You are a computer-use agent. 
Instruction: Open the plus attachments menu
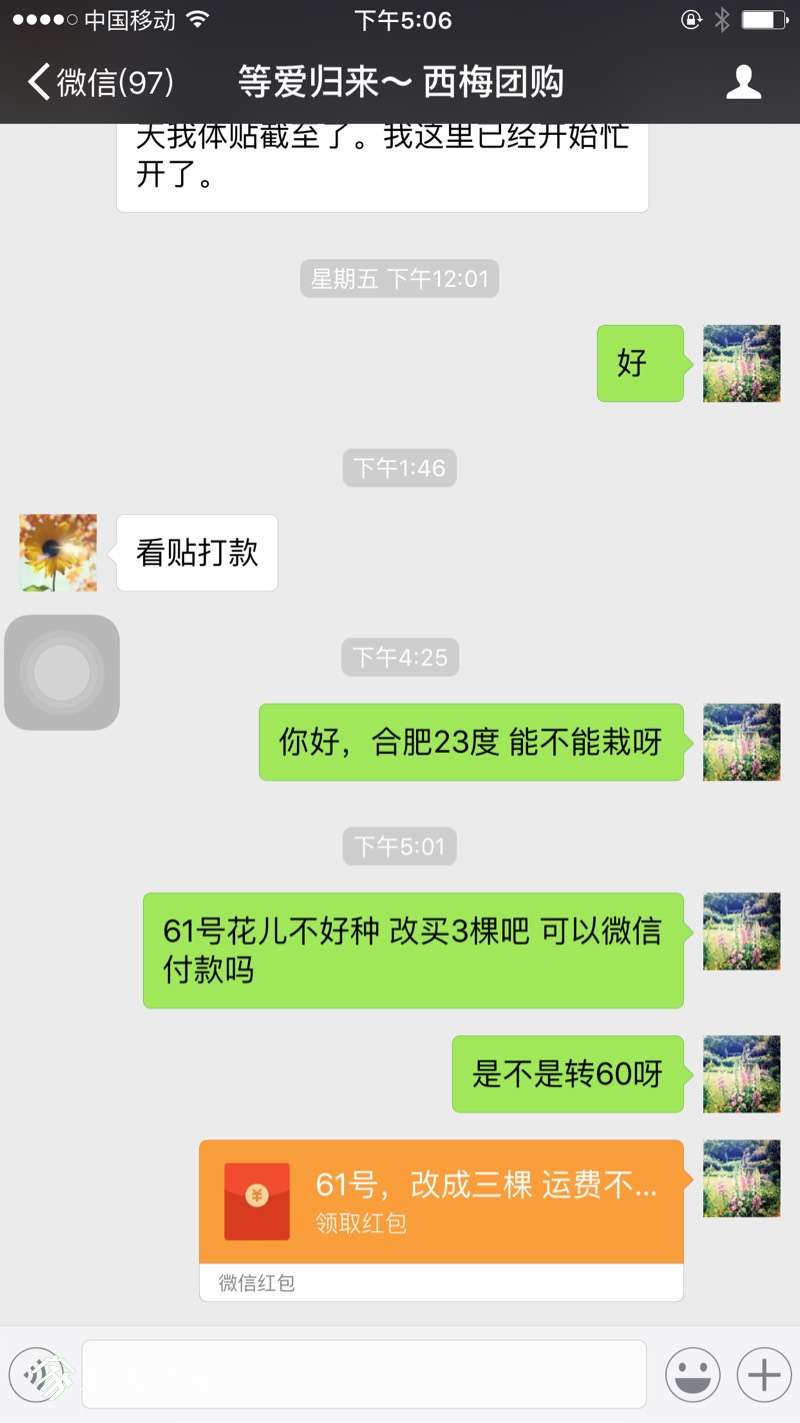tap(764, 1375)
